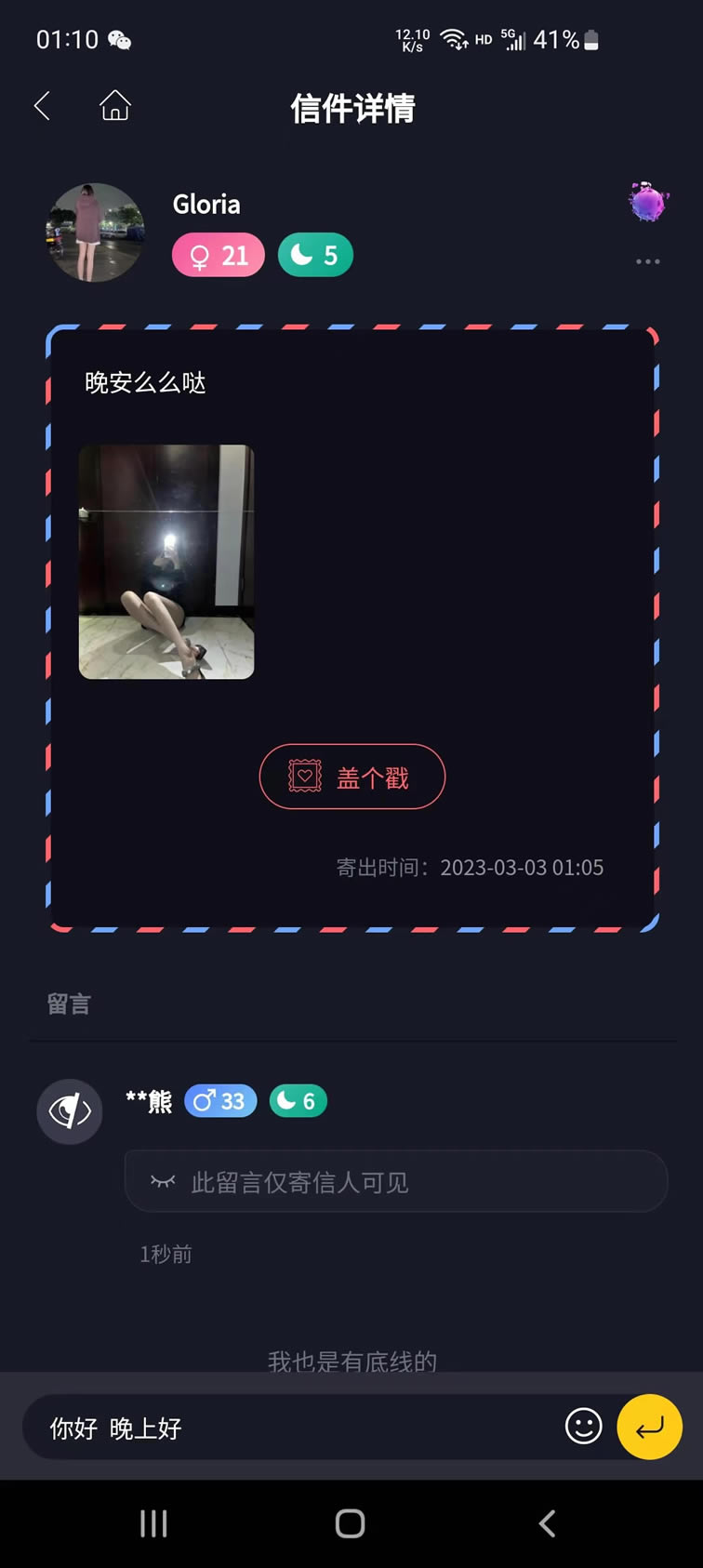
Task: Open the emoji picker
Action: point(584,1427)
